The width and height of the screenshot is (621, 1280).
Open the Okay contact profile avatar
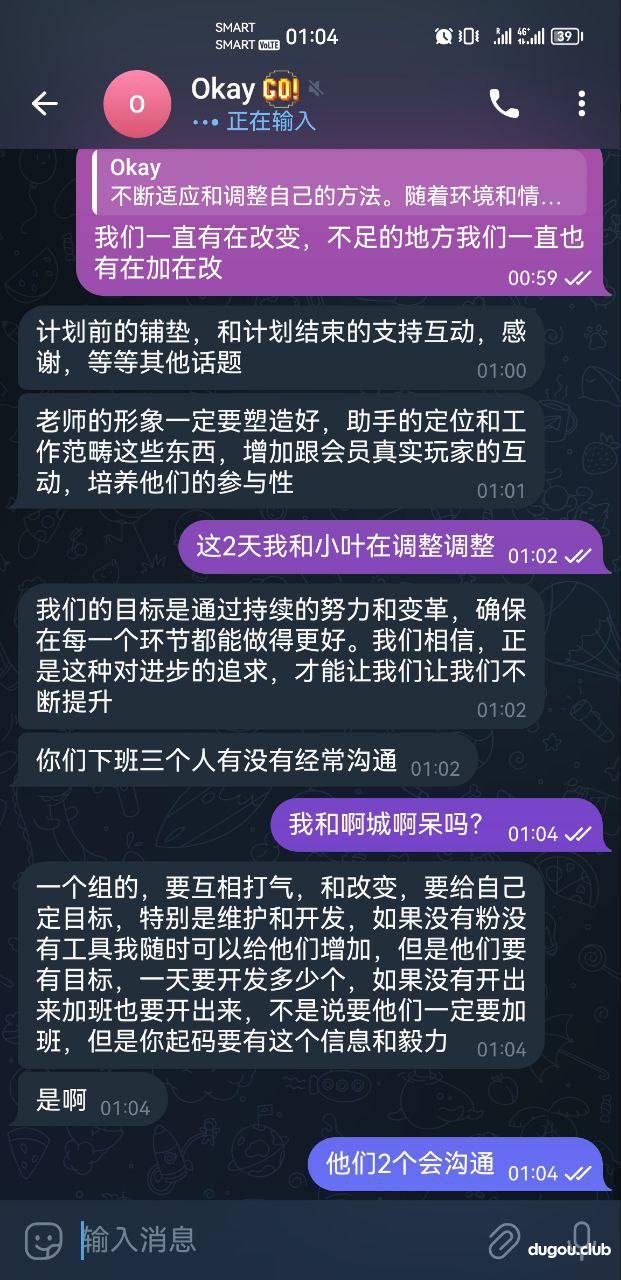pyautogui.click(x=137, y=104)
